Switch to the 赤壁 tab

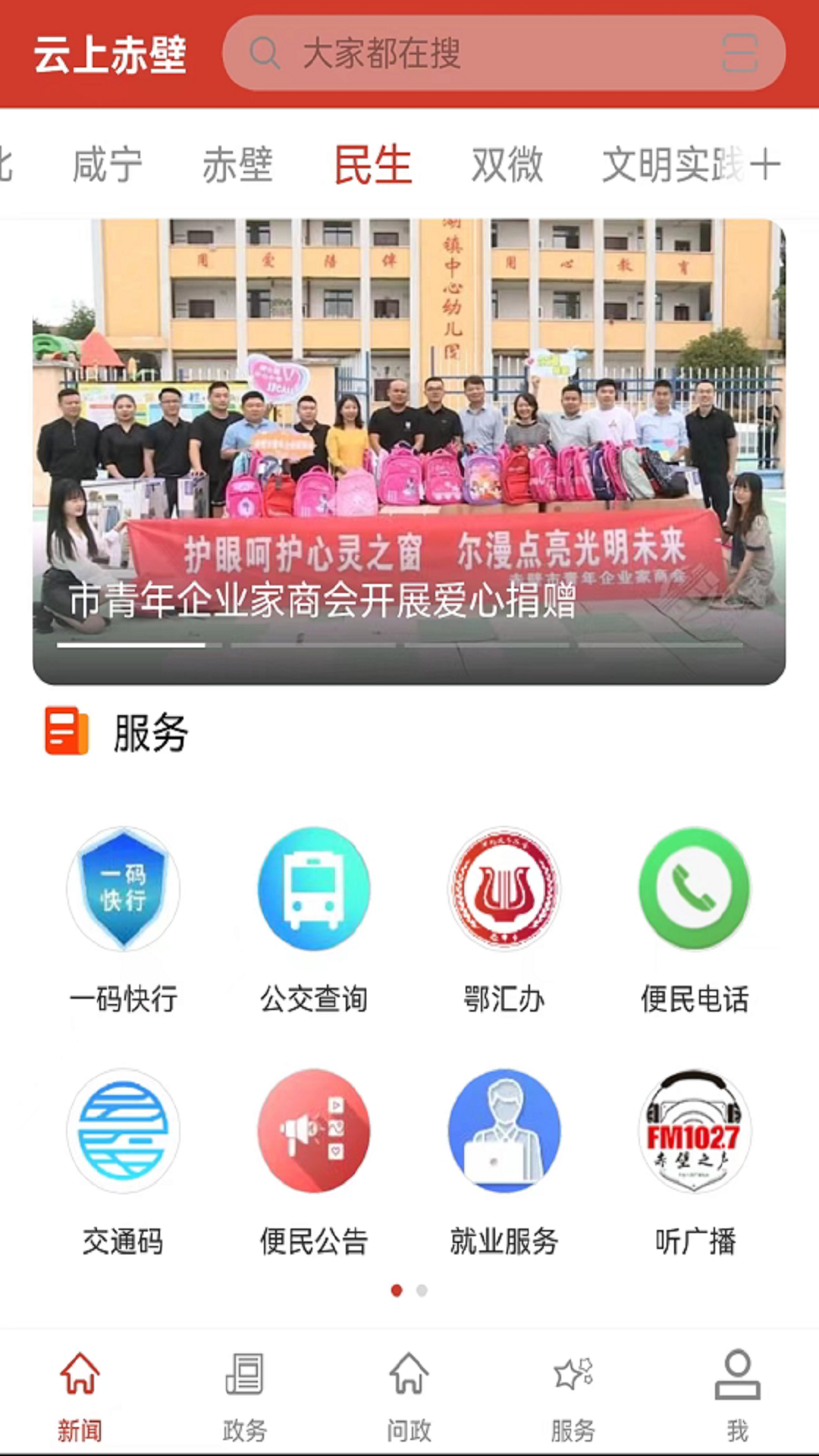(x=239, y=165)
